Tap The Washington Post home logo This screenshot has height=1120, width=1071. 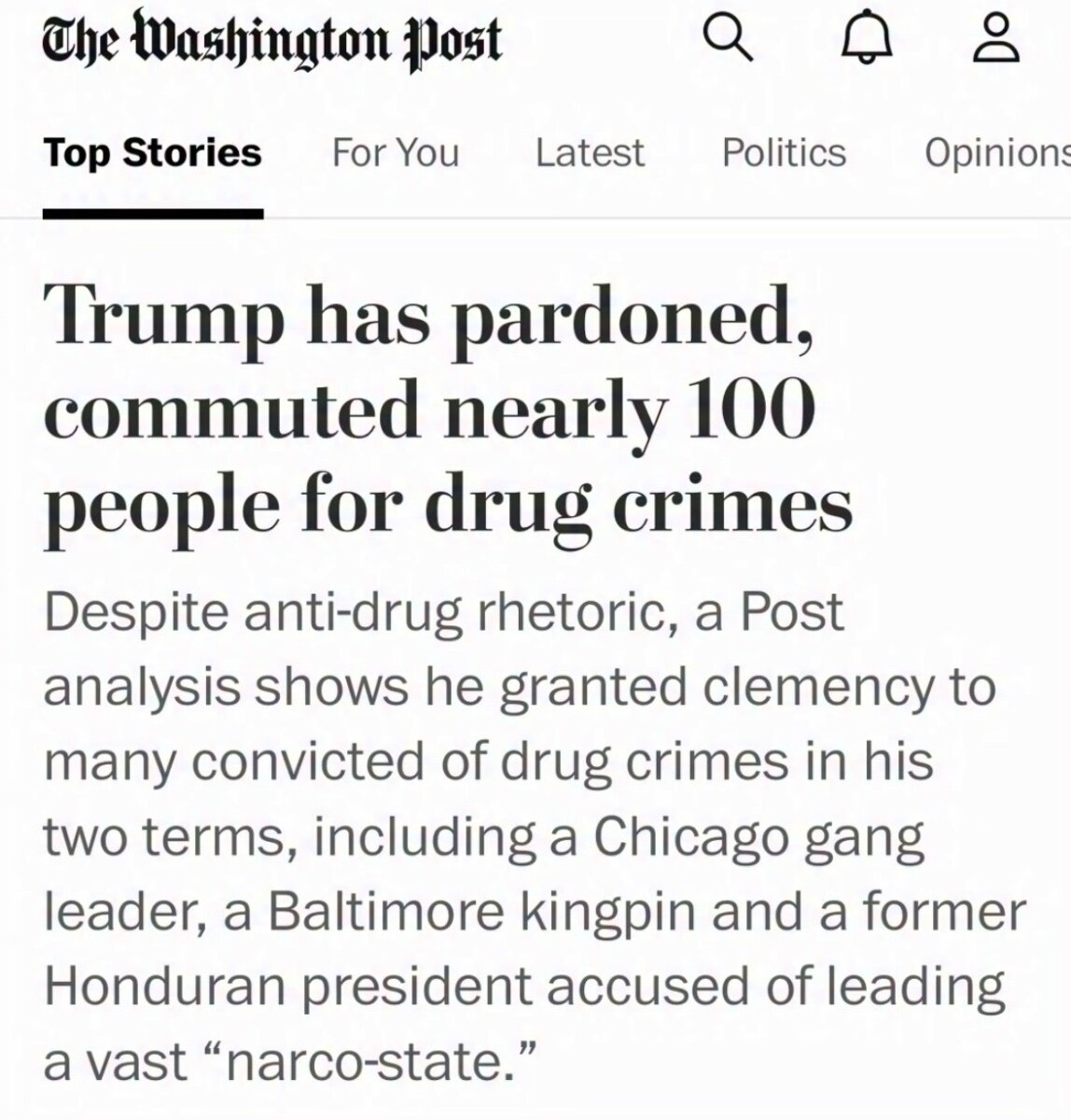[x=271, y=40]
